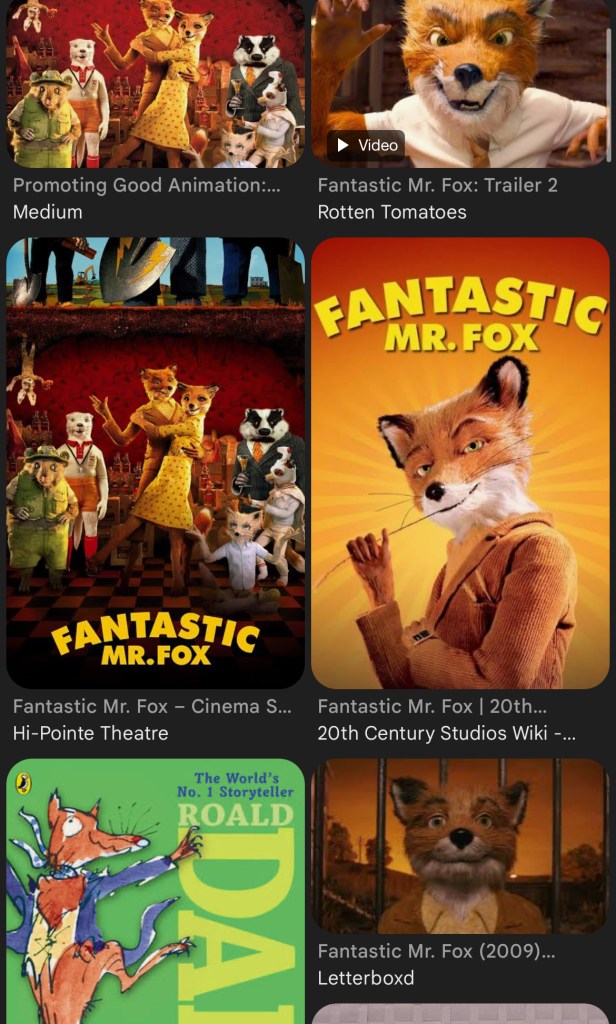The image size is (616, 1024).
Task: Open the Hi-Pointe Theatre poster result
Action: tap(155, 462)
